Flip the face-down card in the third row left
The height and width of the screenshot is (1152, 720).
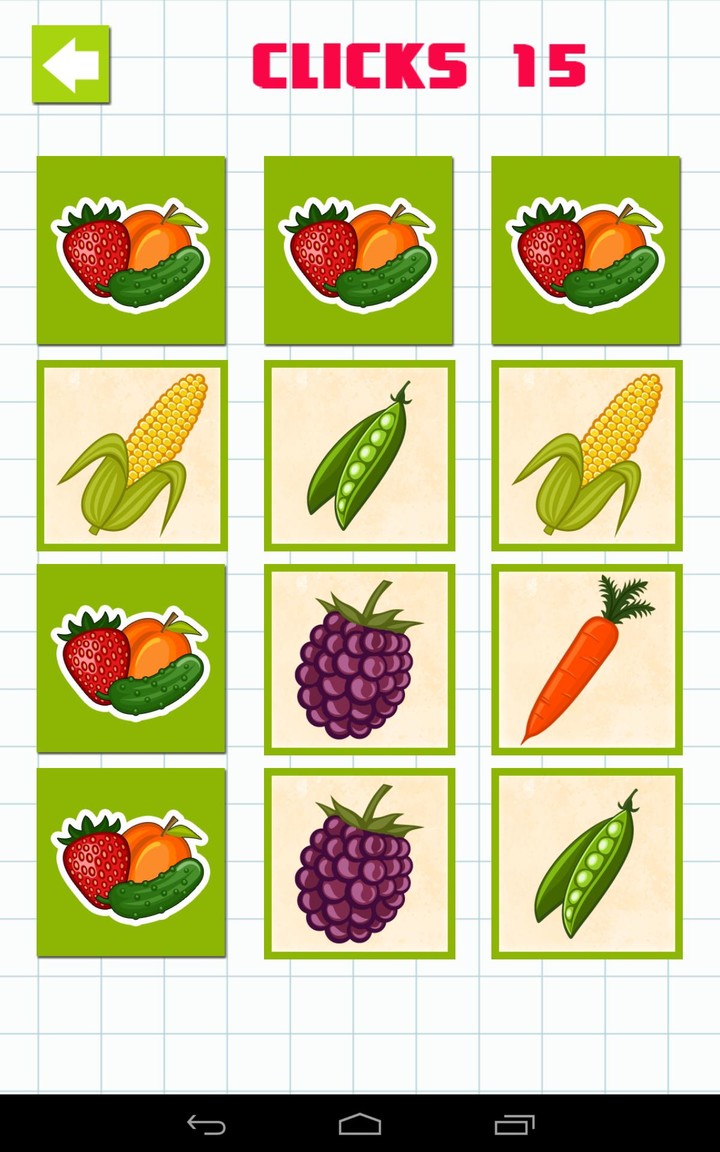[x=130, y=660]
